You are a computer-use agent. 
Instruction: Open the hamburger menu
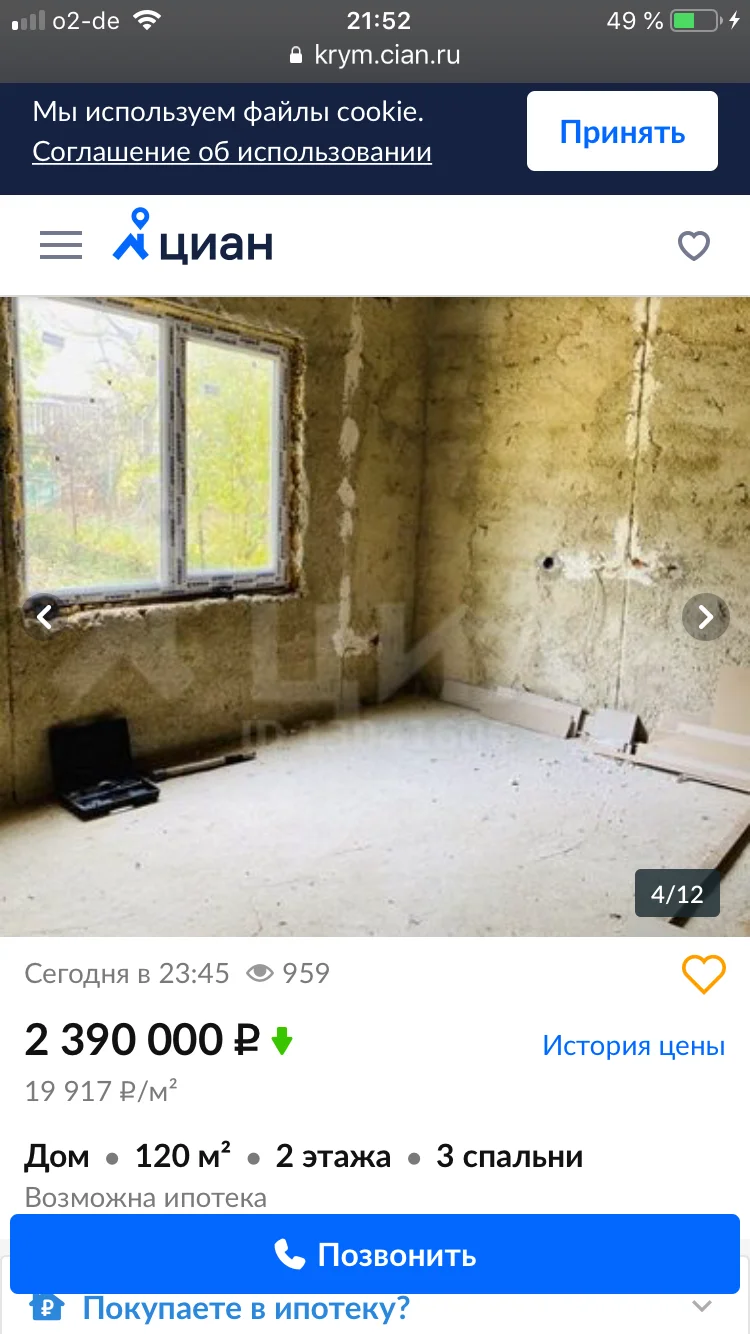pos(61,245)
